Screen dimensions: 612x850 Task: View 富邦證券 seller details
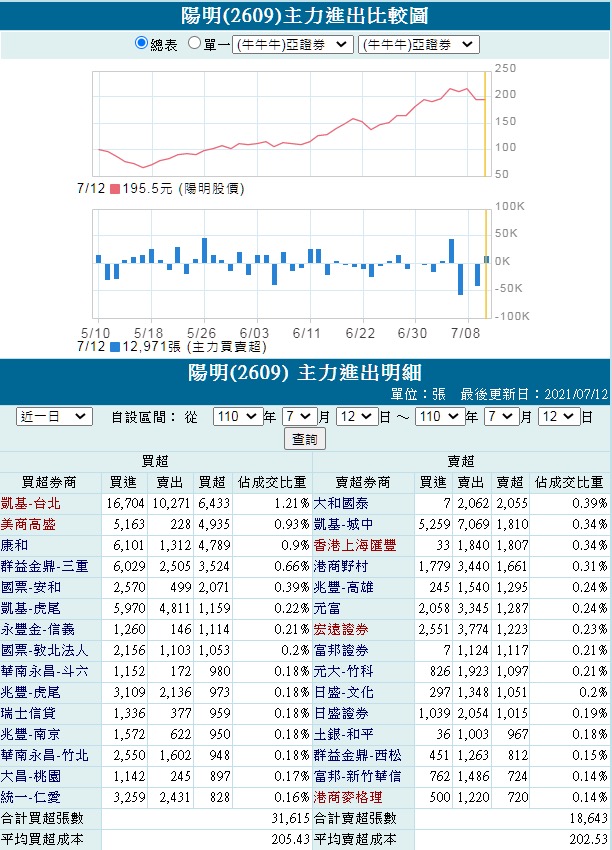(x=340, y=650)
